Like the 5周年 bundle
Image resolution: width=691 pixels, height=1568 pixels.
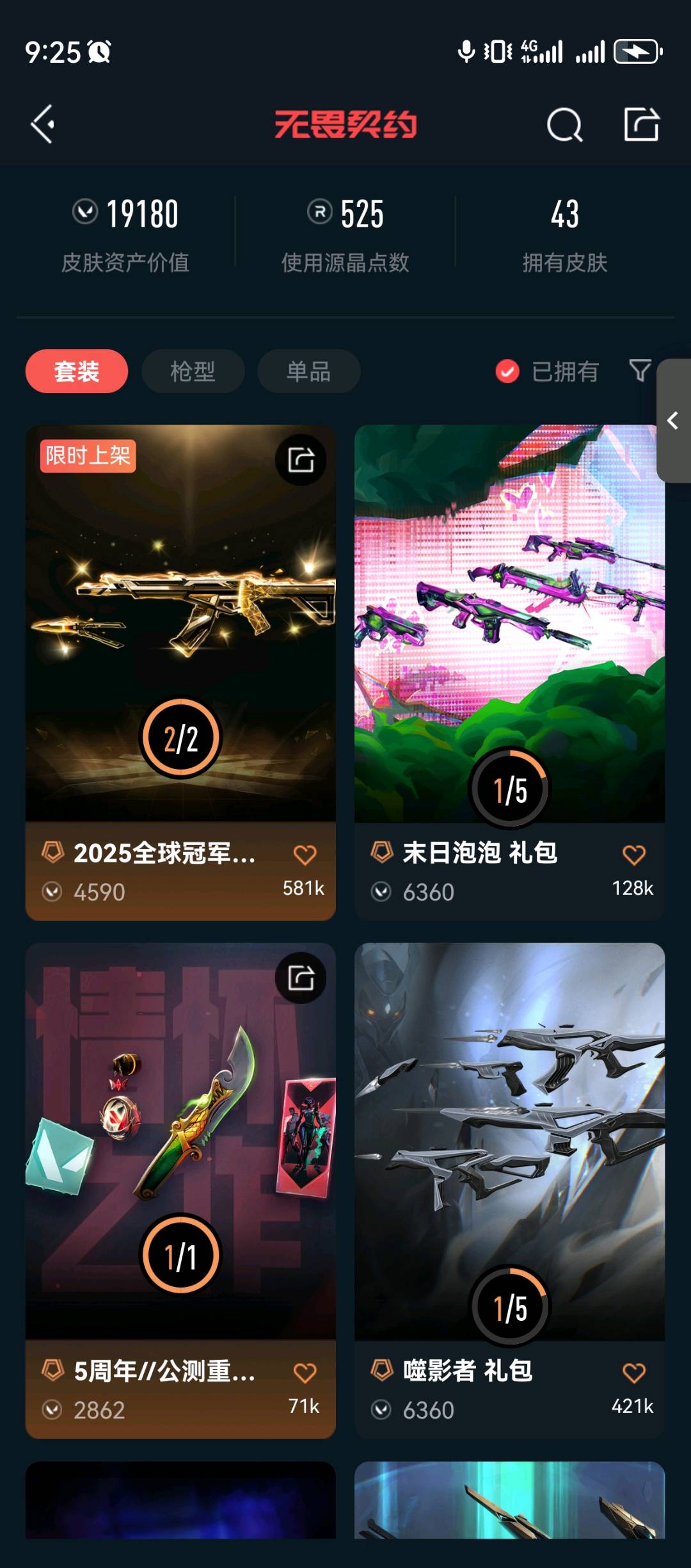[x=305, y=1373]
